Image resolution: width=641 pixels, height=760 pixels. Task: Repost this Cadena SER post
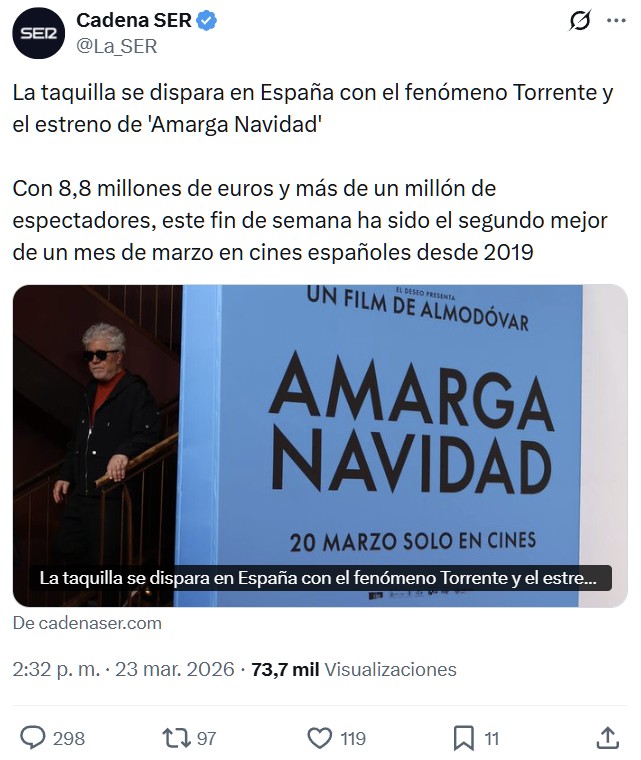(x=176, y=738)
